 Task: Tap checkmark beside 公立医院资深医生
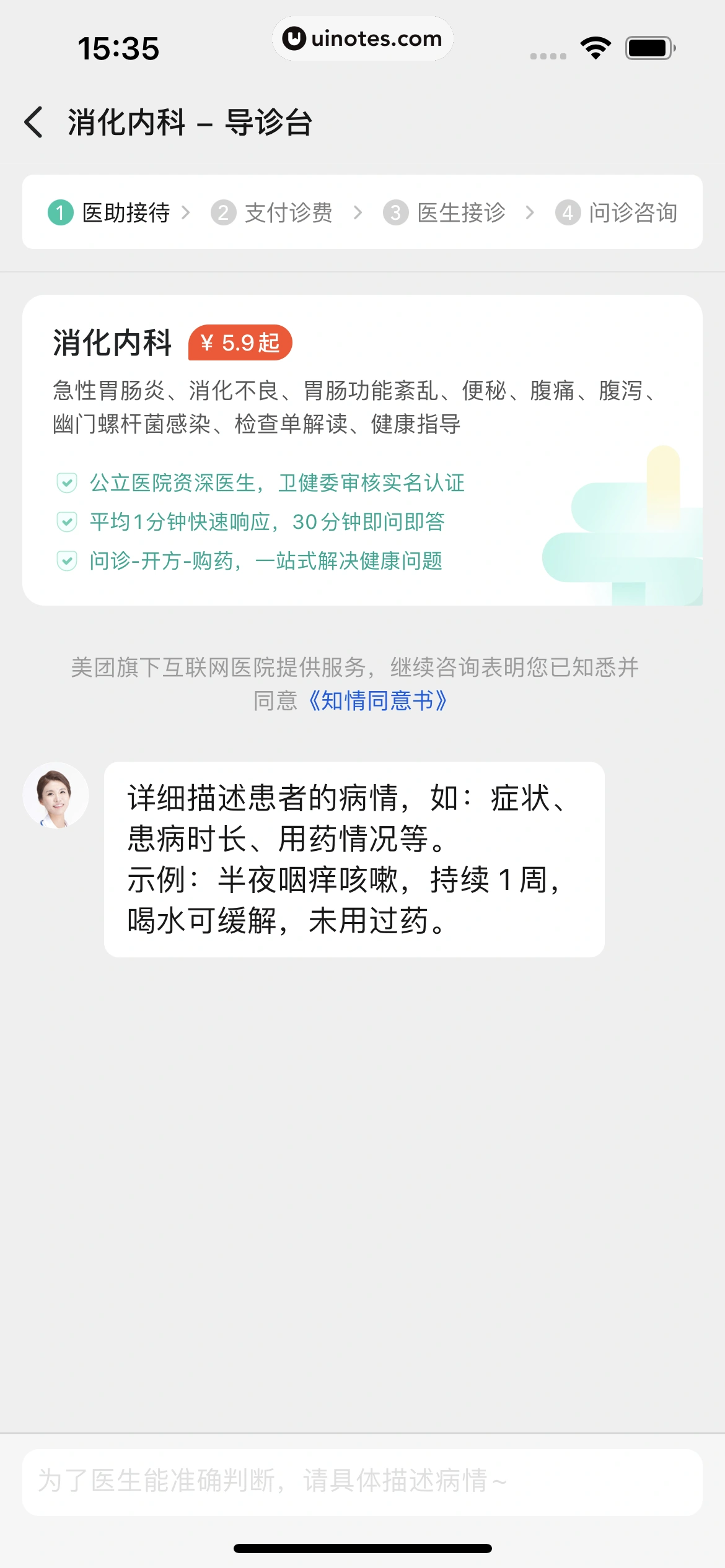point(66,484)
